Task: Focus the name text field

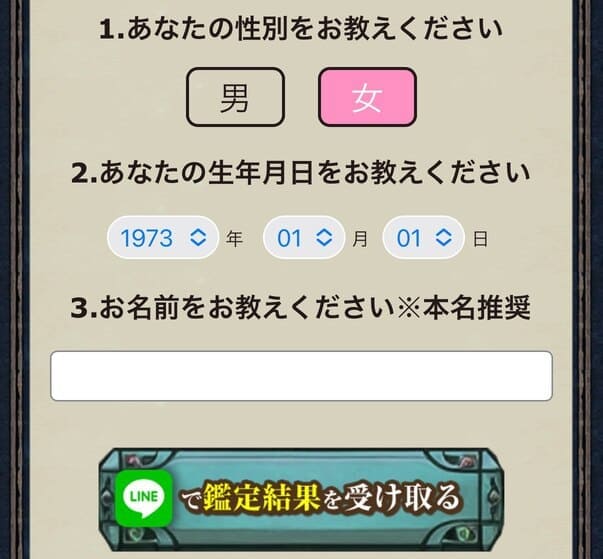Action: tap(301, 376)
